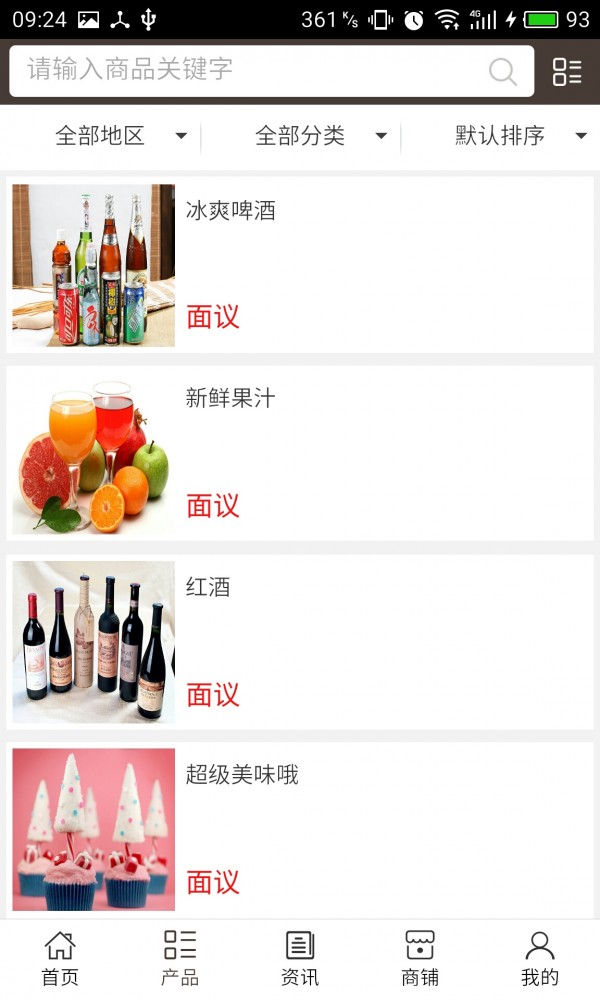Switch to the 资讯 news tab
Image resolution: width=600 pixels, height=1000 pixels.
[x=300, y=958]
